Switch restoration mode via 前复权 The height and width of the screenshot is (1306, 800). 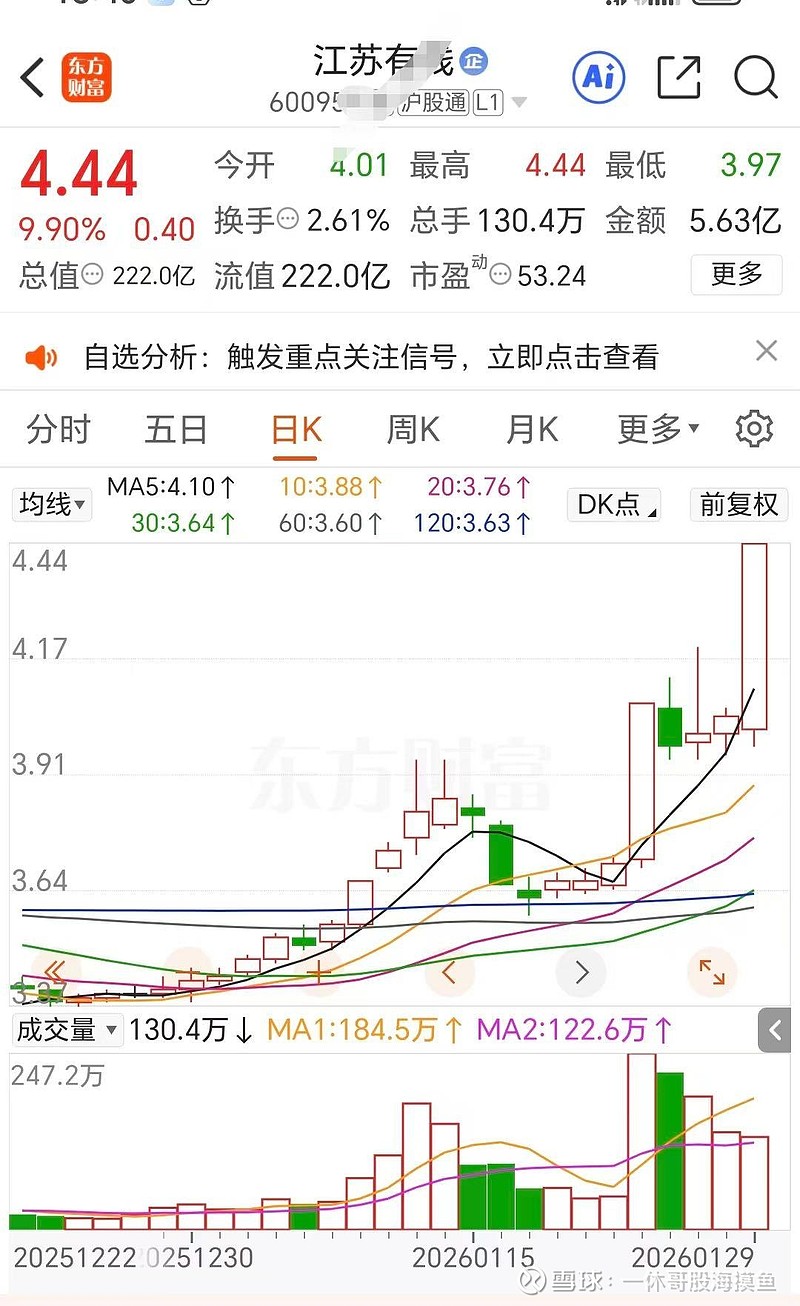pyautogui.click(x=739, y=505)
